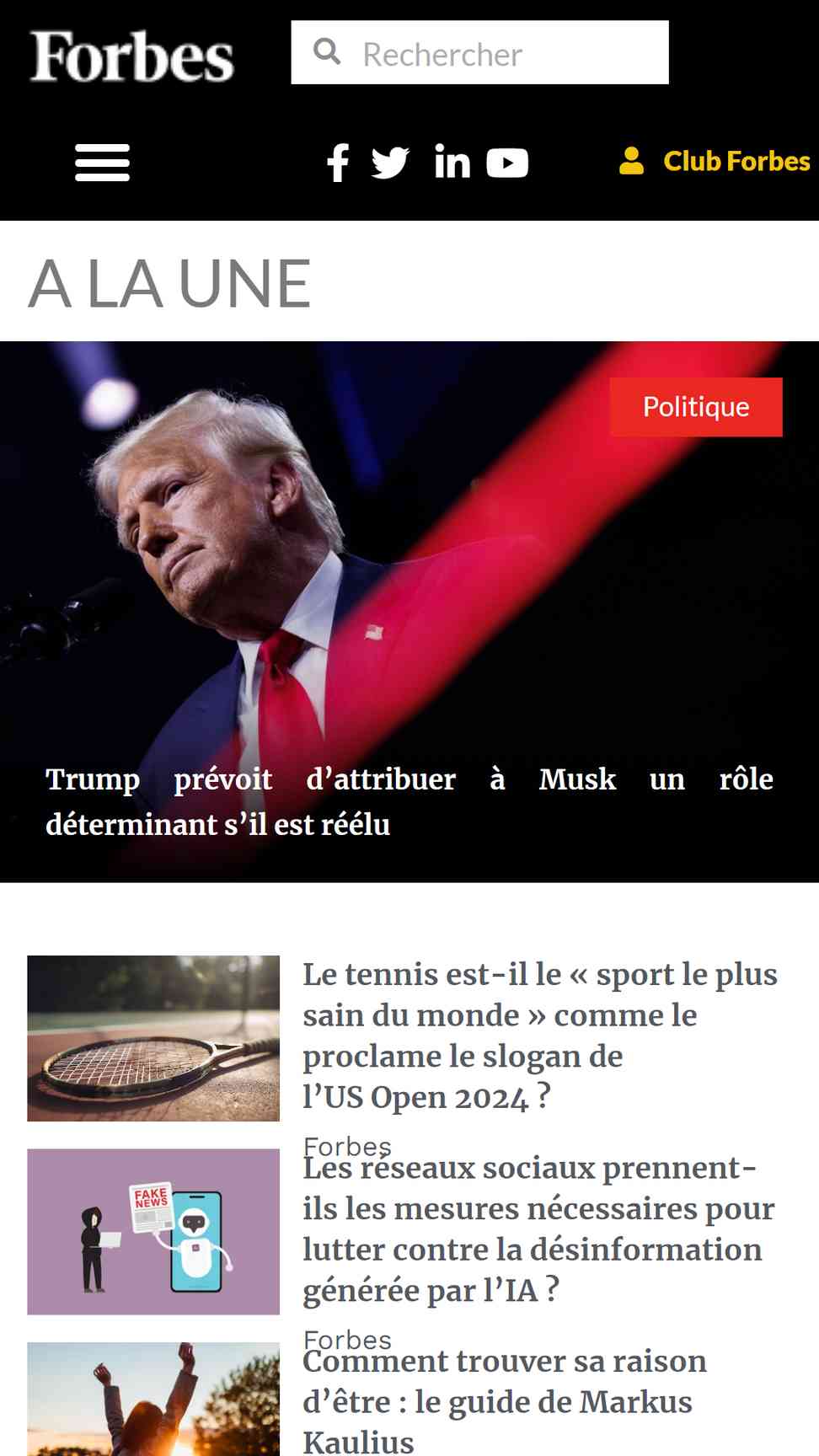Open Club Forbes account link
Screen dimensions: 819x1456
pyautogui.click(x=715, y=161)
